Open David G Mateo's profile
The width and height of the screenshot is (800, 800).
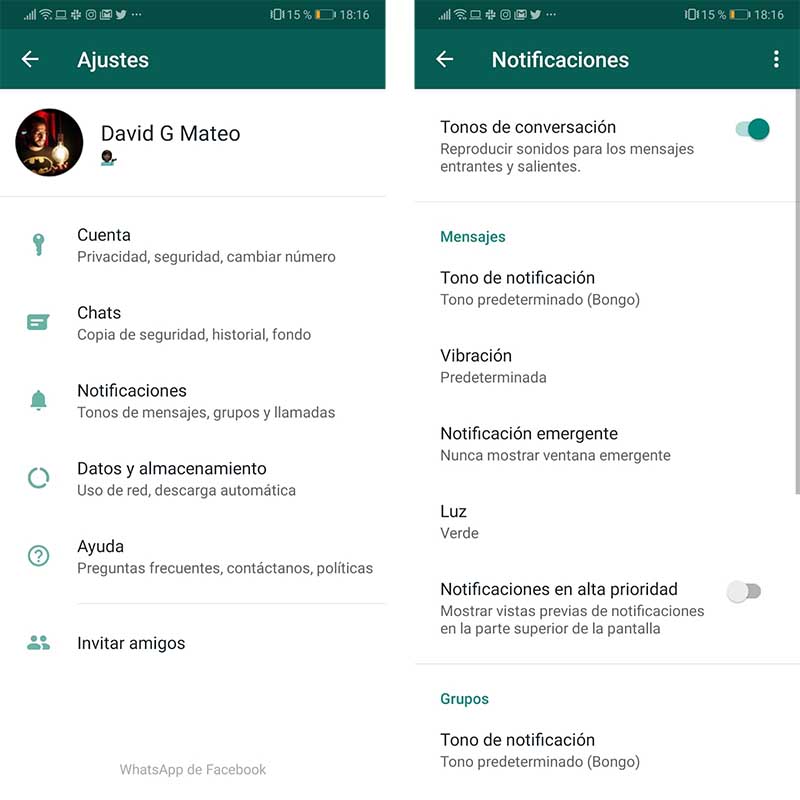170,142
